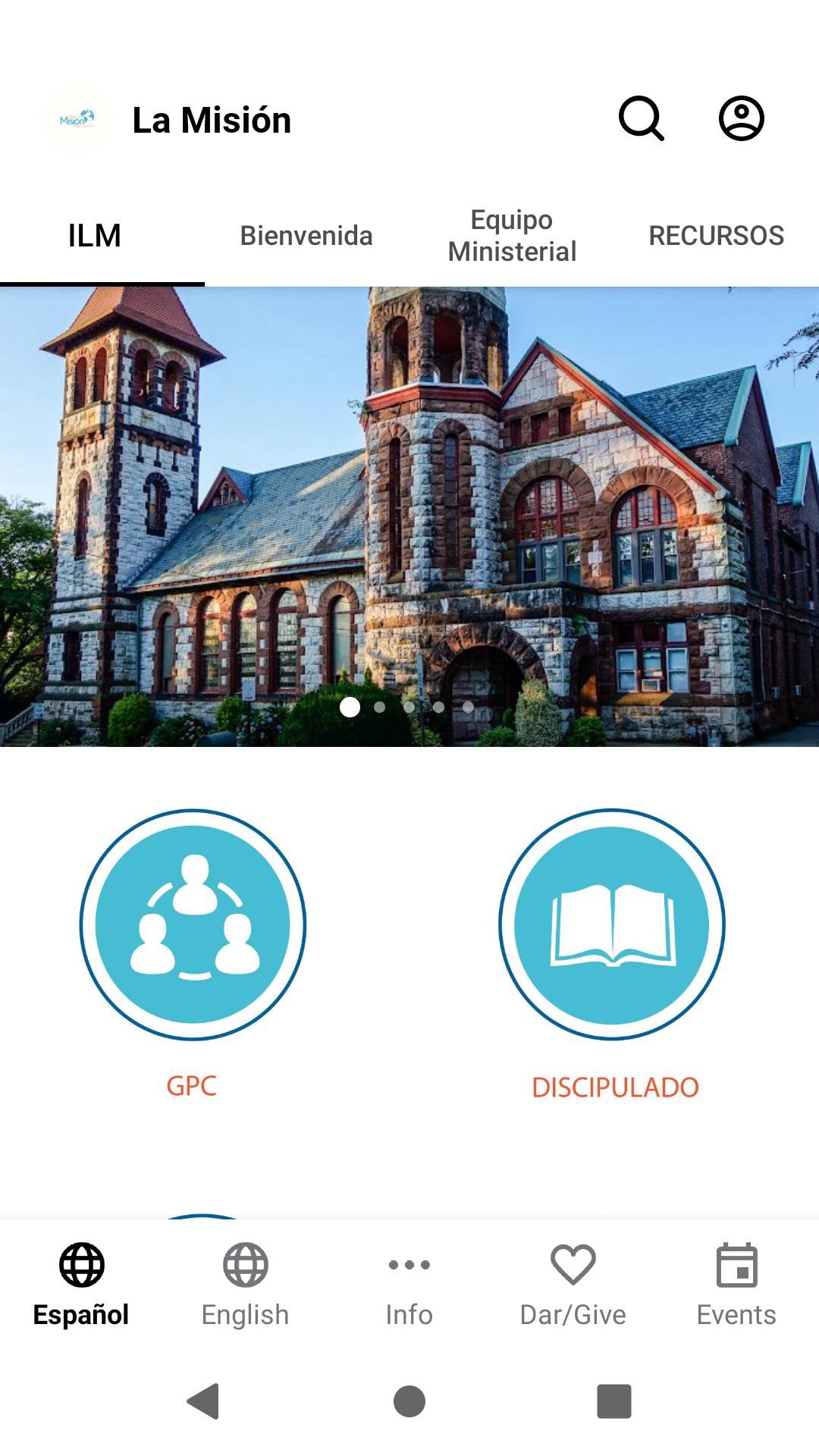
Task: Open the user profile icon
Action: [741, 119]
